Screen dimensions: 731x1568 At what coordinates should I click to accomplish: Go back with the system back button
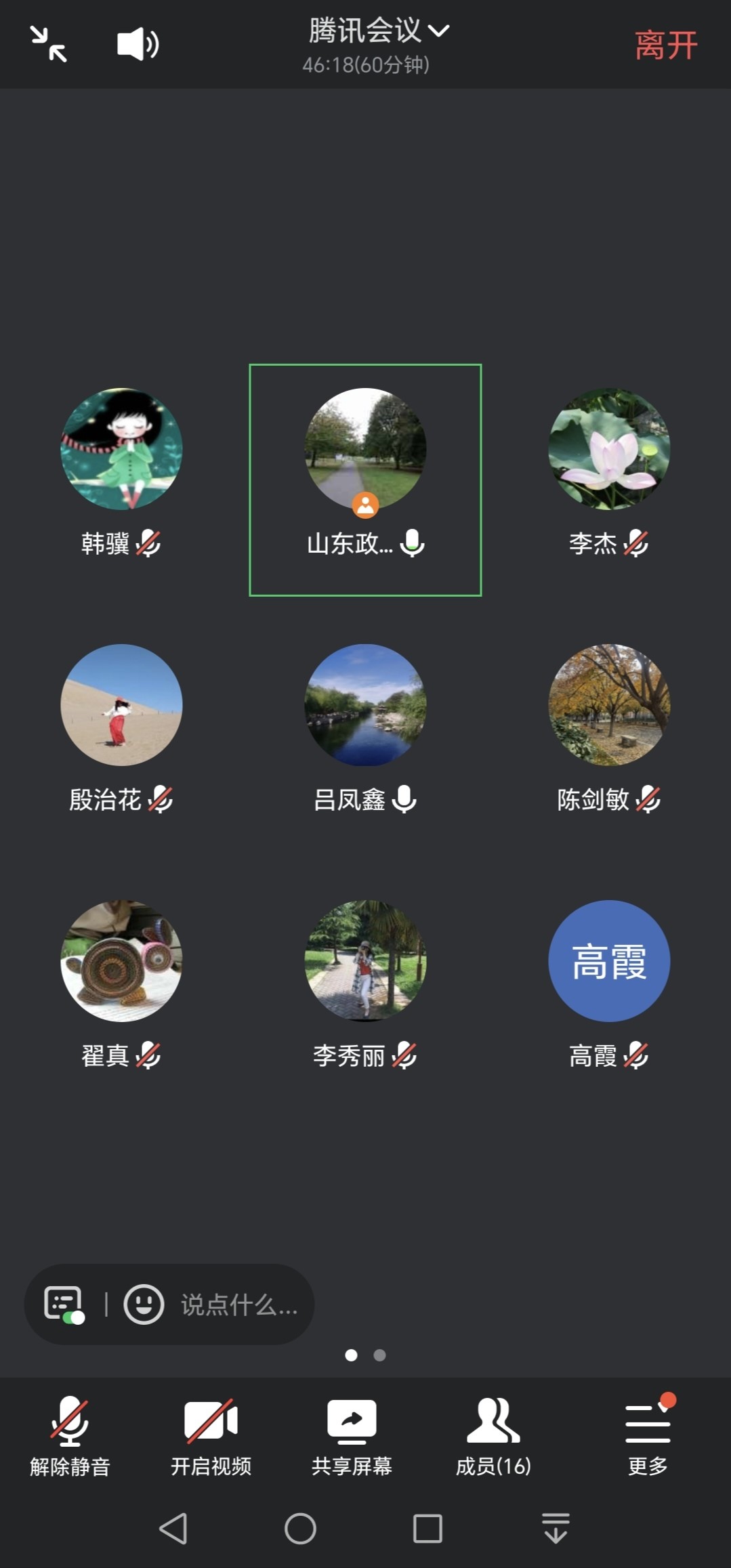[x=173, y=1529]
